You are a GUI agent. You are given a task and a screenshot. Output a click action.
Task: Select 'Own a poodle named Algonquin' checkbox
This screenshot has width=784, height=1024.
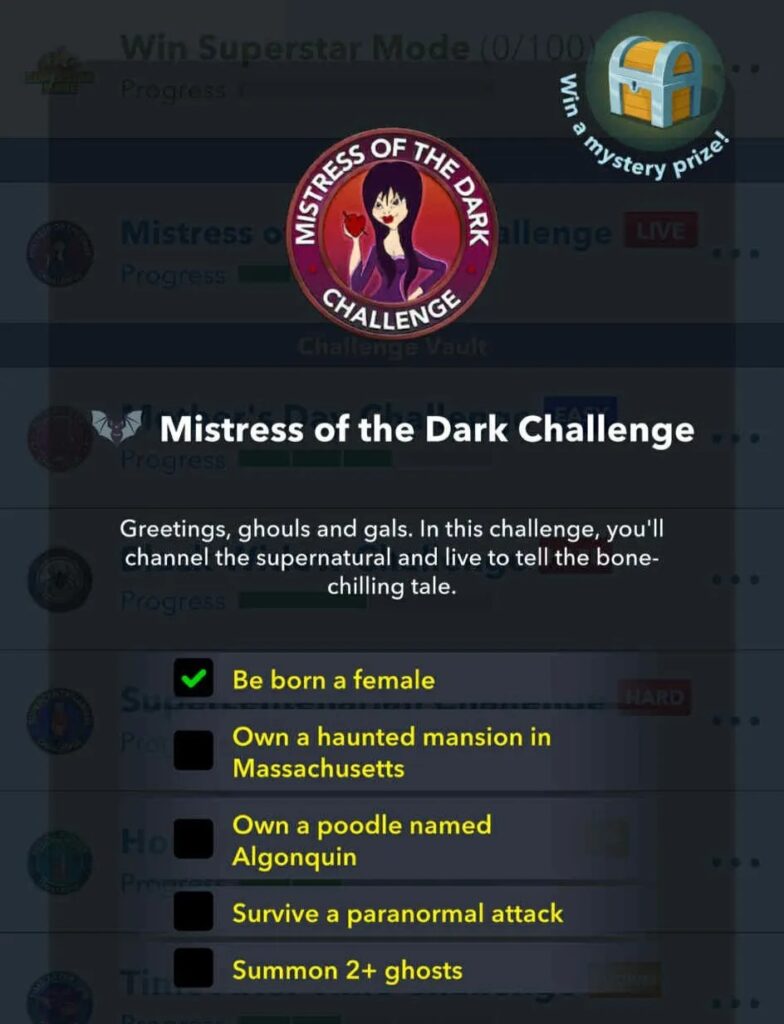point(193,840)
